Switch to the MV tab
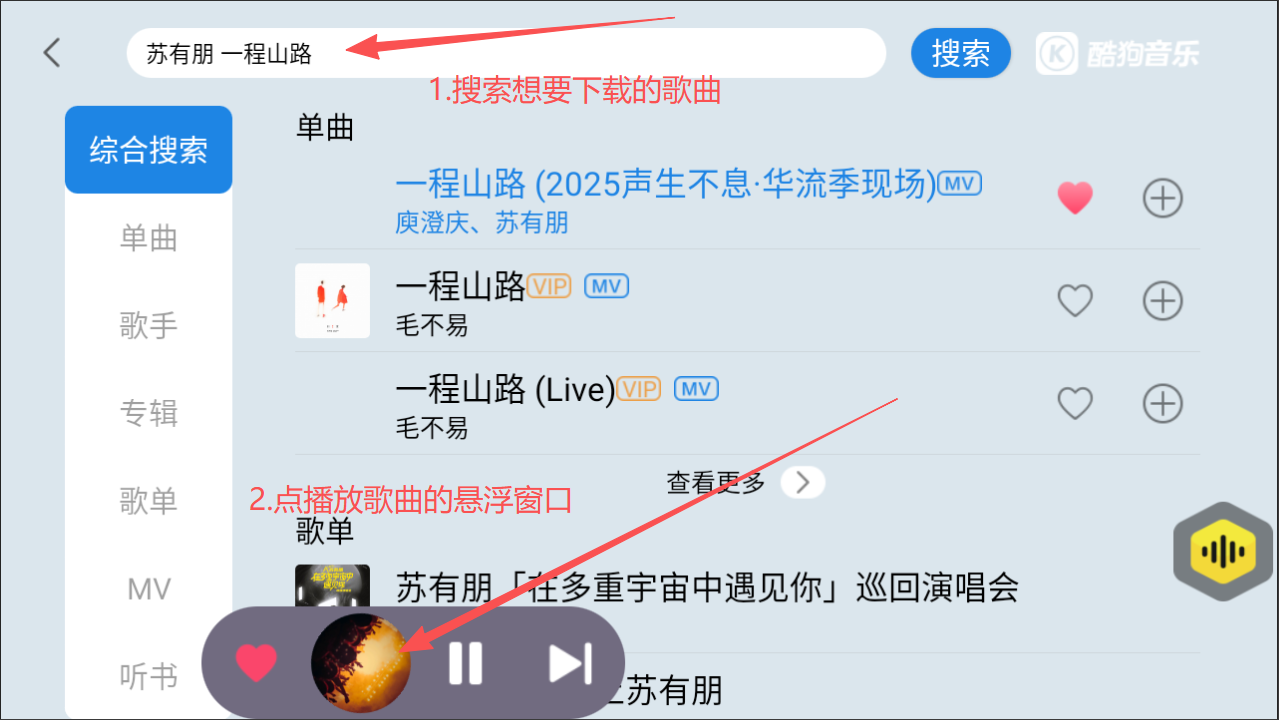The width and height of the screenshot is (1279, 720). click(x=148, y=589)
